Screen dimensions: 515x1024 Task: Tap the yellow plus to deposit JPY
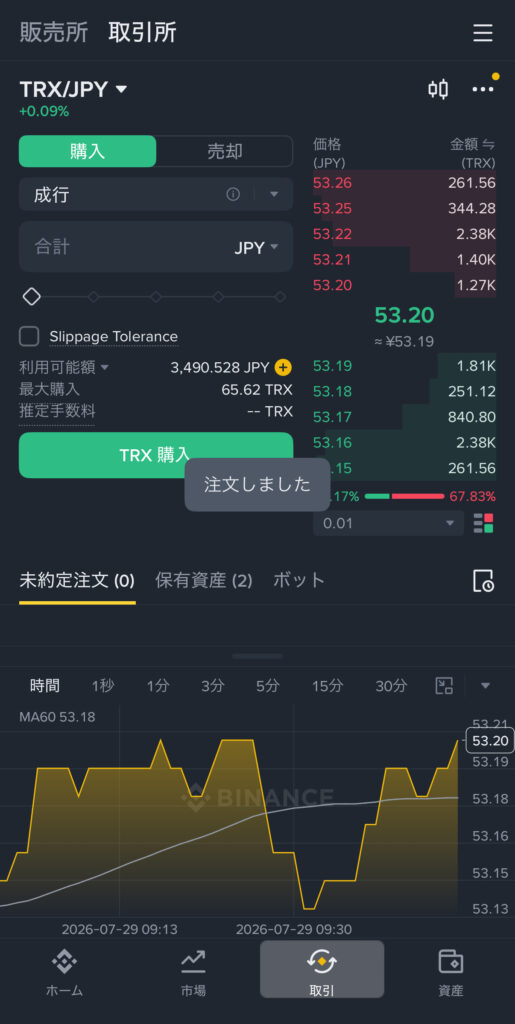tap(283, 368)
